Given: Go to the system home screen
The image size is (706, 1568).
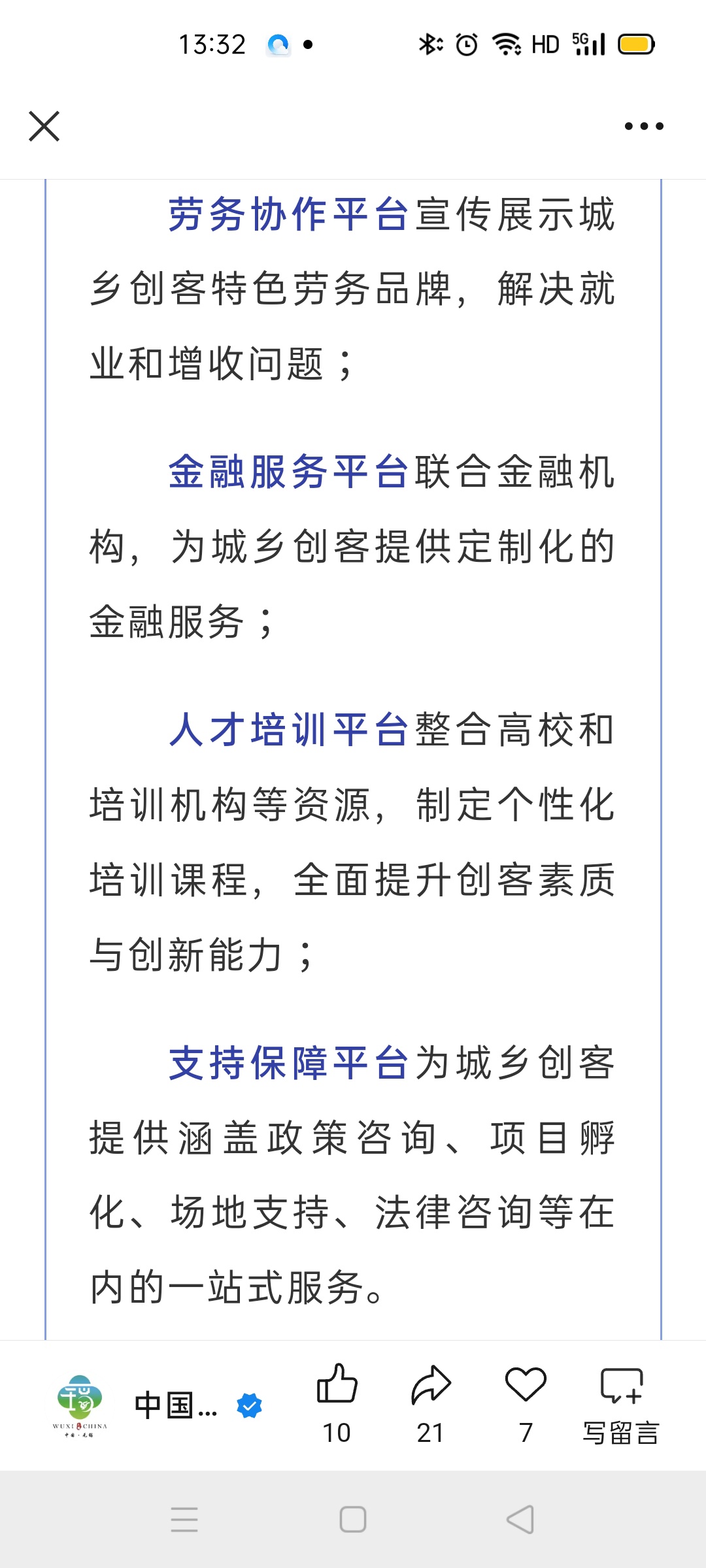Looking at the screenshot, I should pyautogui.click(x=353, y=1519).
